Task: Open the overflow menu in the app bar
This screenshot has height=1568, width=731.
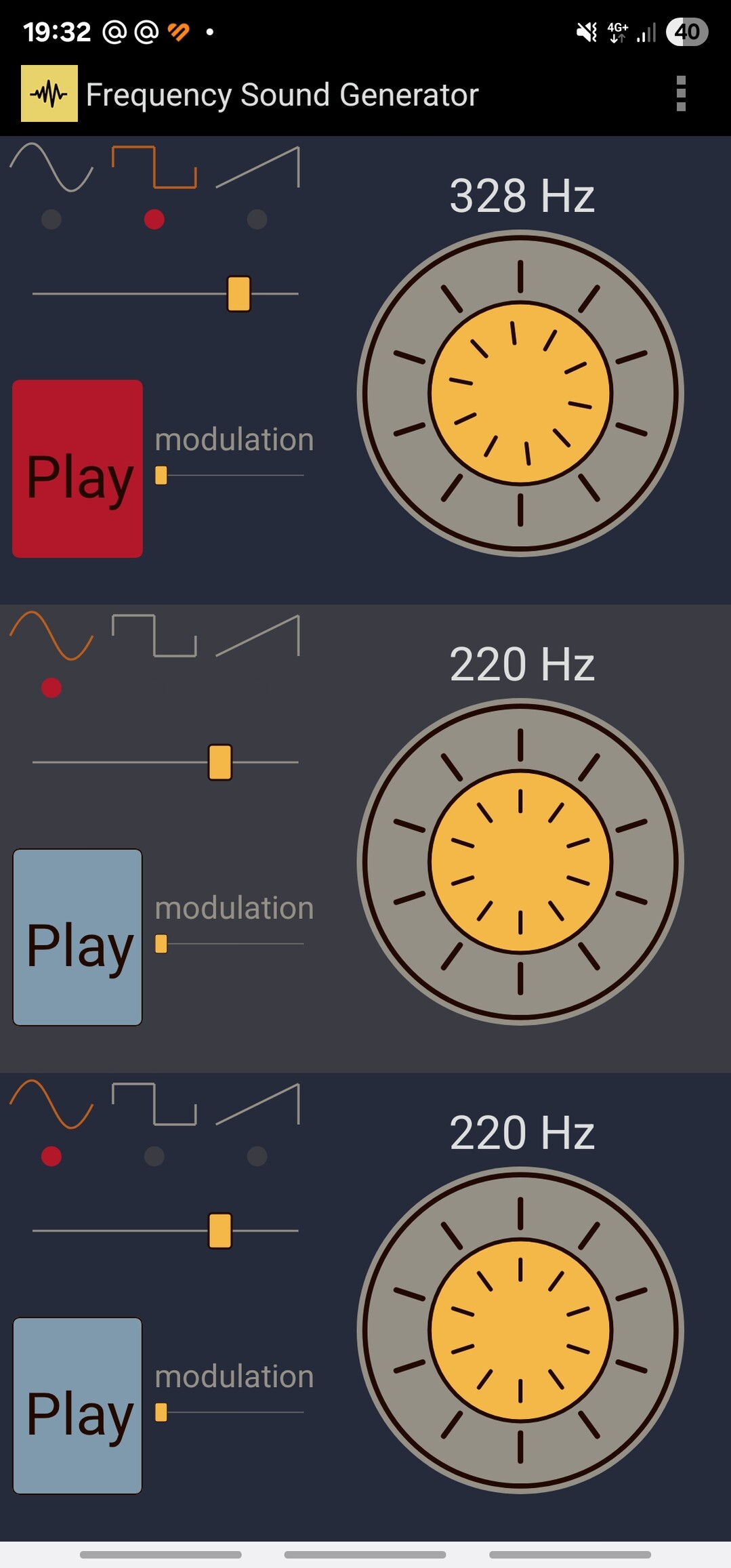Action: click(681, 94)
